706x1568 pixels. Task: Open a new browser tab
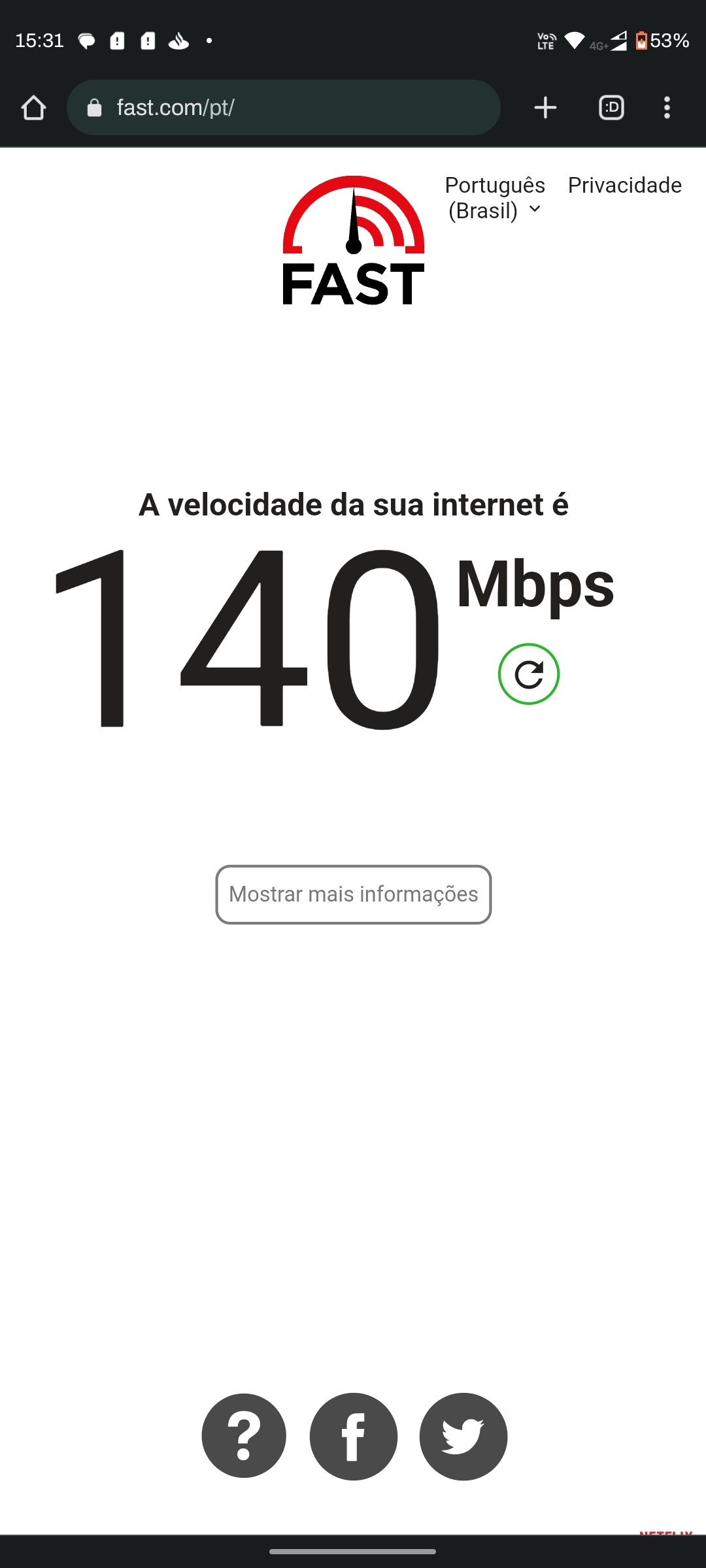[545, 108]
